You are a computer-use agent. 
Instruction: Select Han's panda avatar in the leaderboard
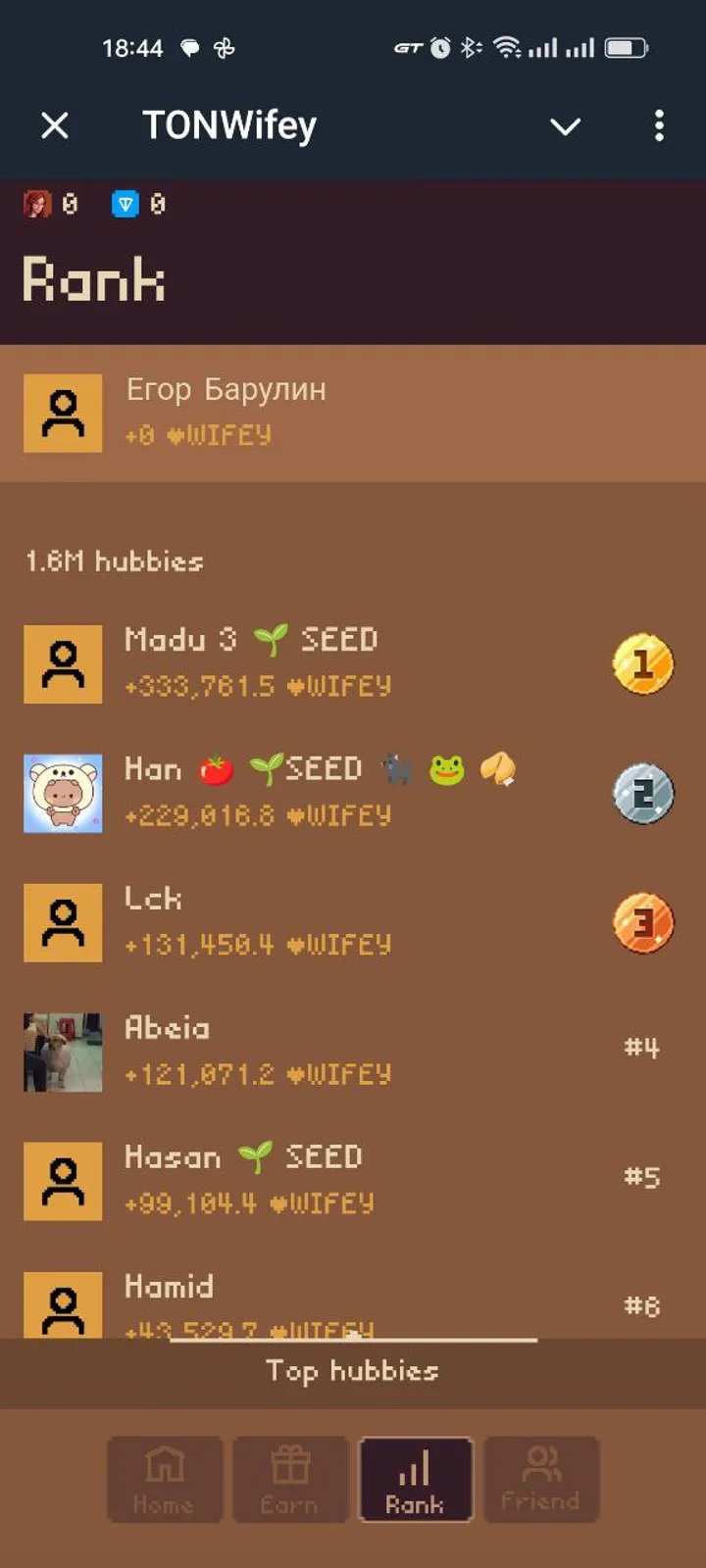[61, 794]
